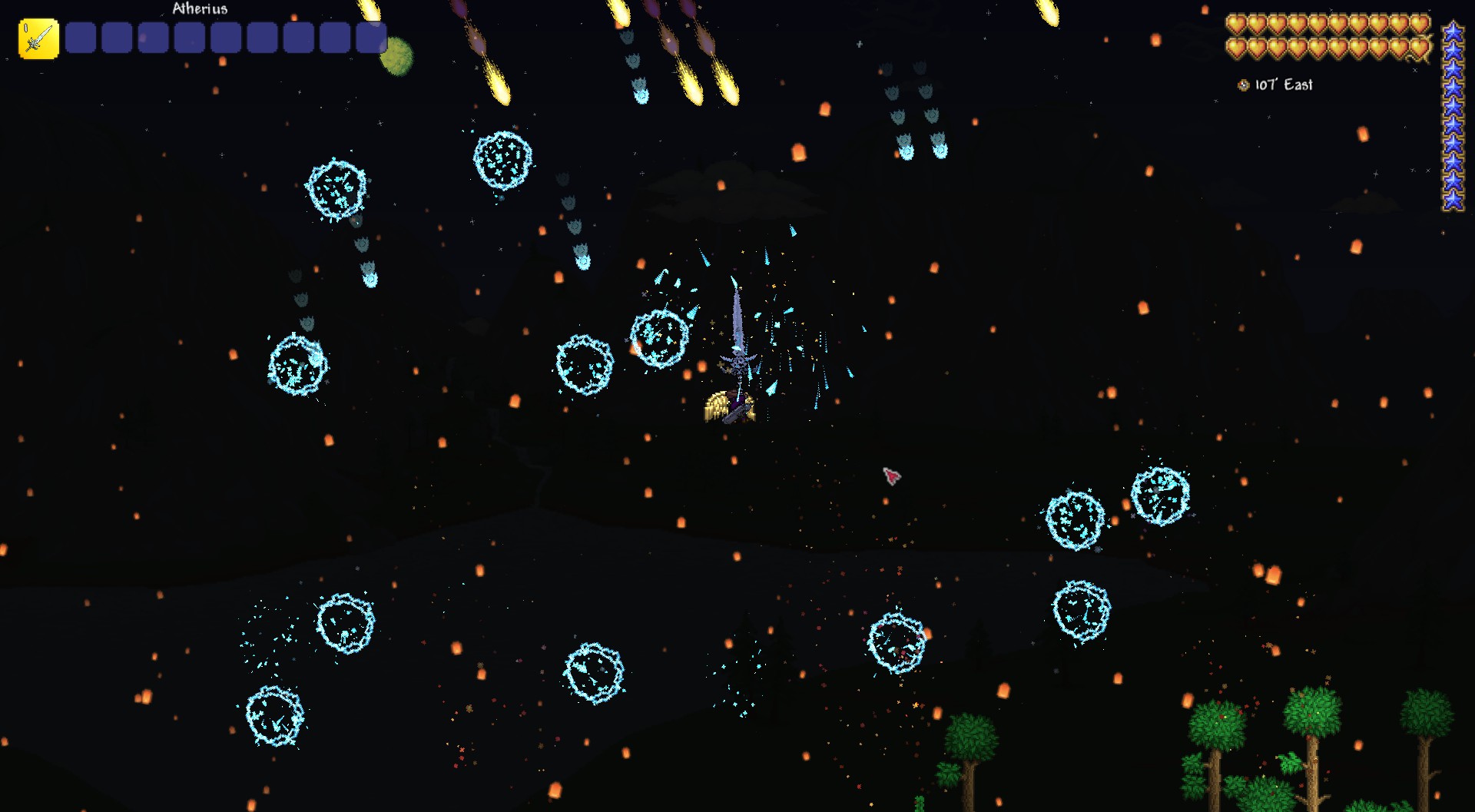This screenshot has width=1475, height=812.
Task: Select the Atherius sword hotbar slot
Action: [x=38, y=38]
